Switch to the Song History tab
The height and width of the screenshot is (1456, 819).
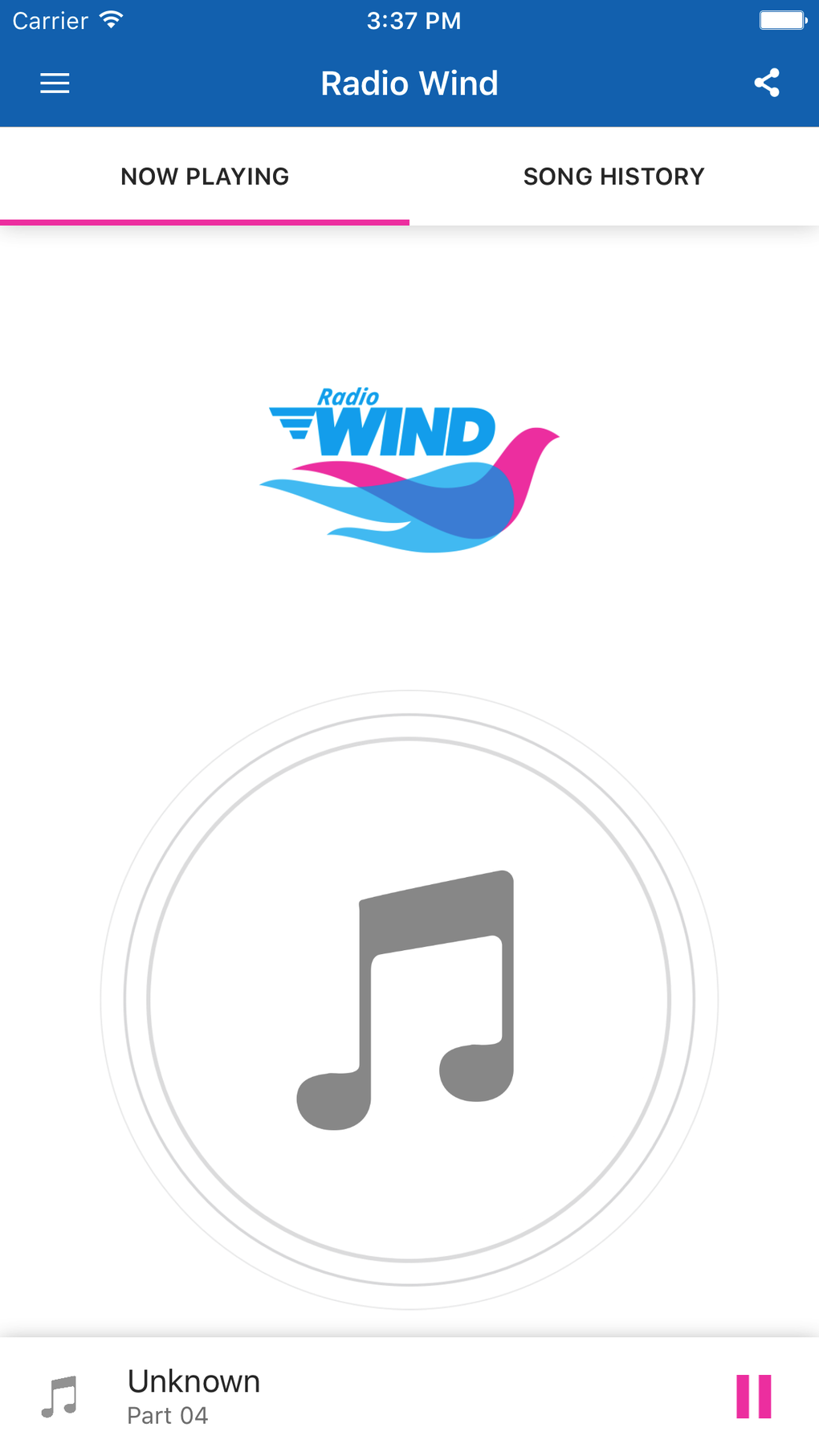(613, 177)
